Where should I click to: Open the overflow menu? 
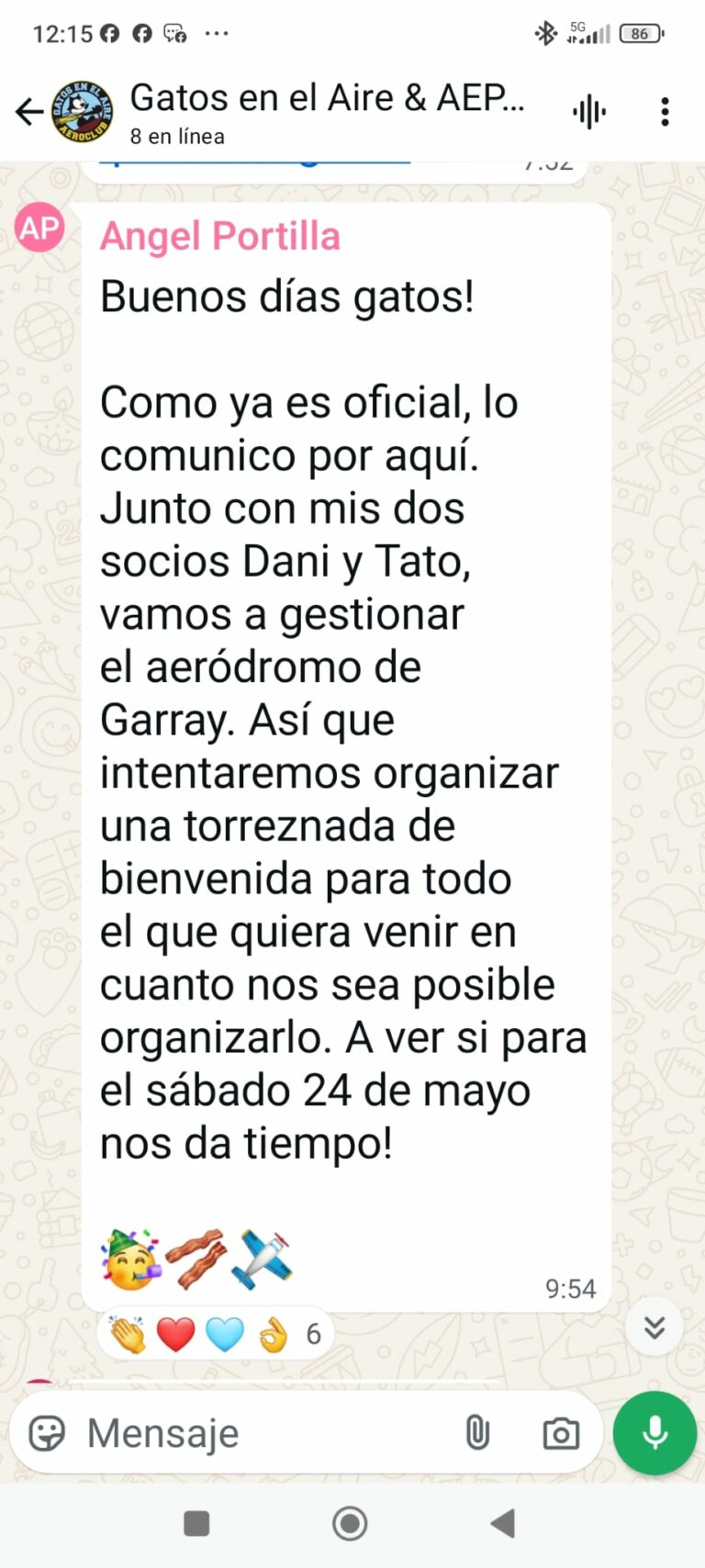coord(665,112)
